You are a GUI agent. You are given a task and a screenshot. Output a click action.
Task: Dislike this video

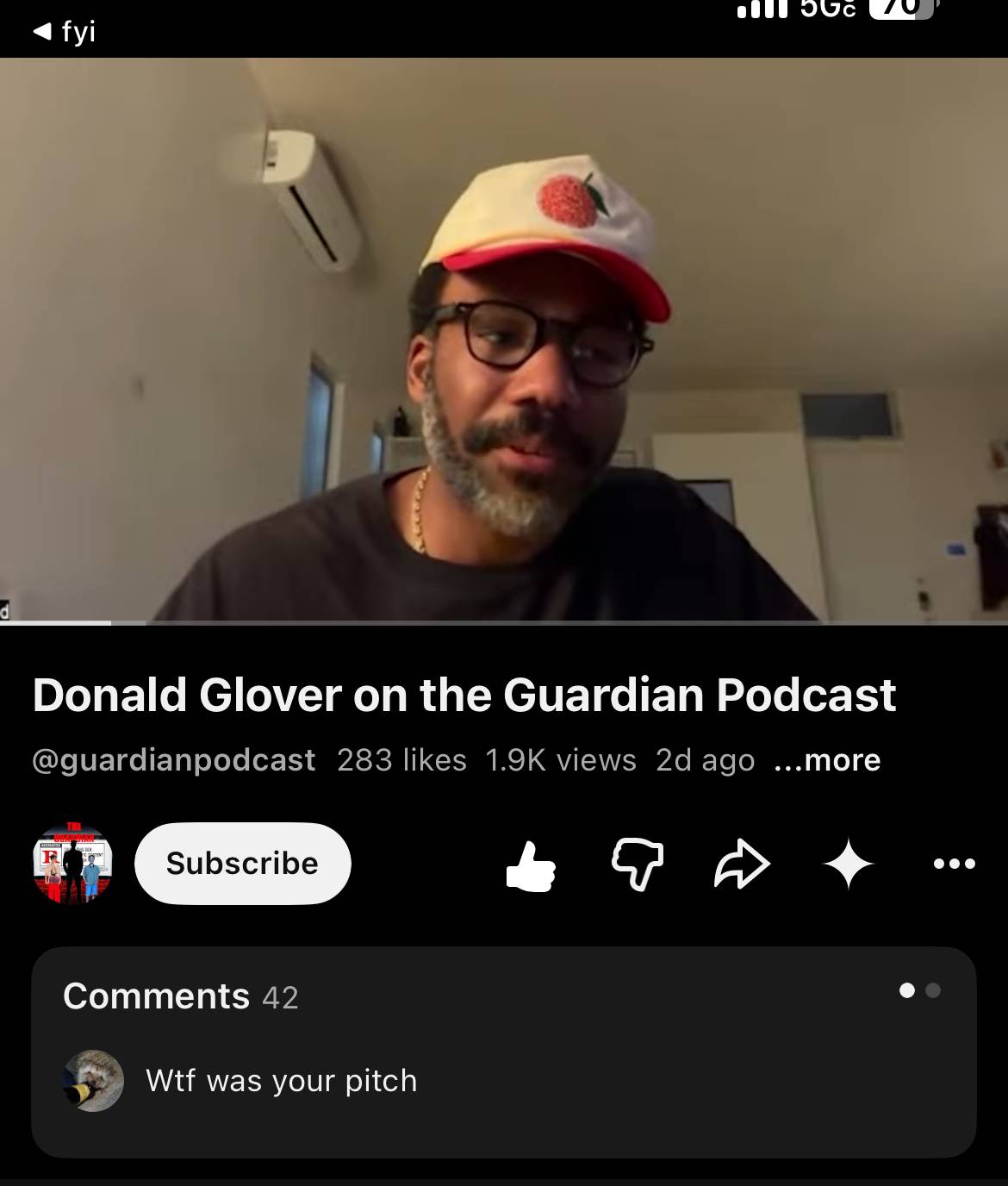638,865
